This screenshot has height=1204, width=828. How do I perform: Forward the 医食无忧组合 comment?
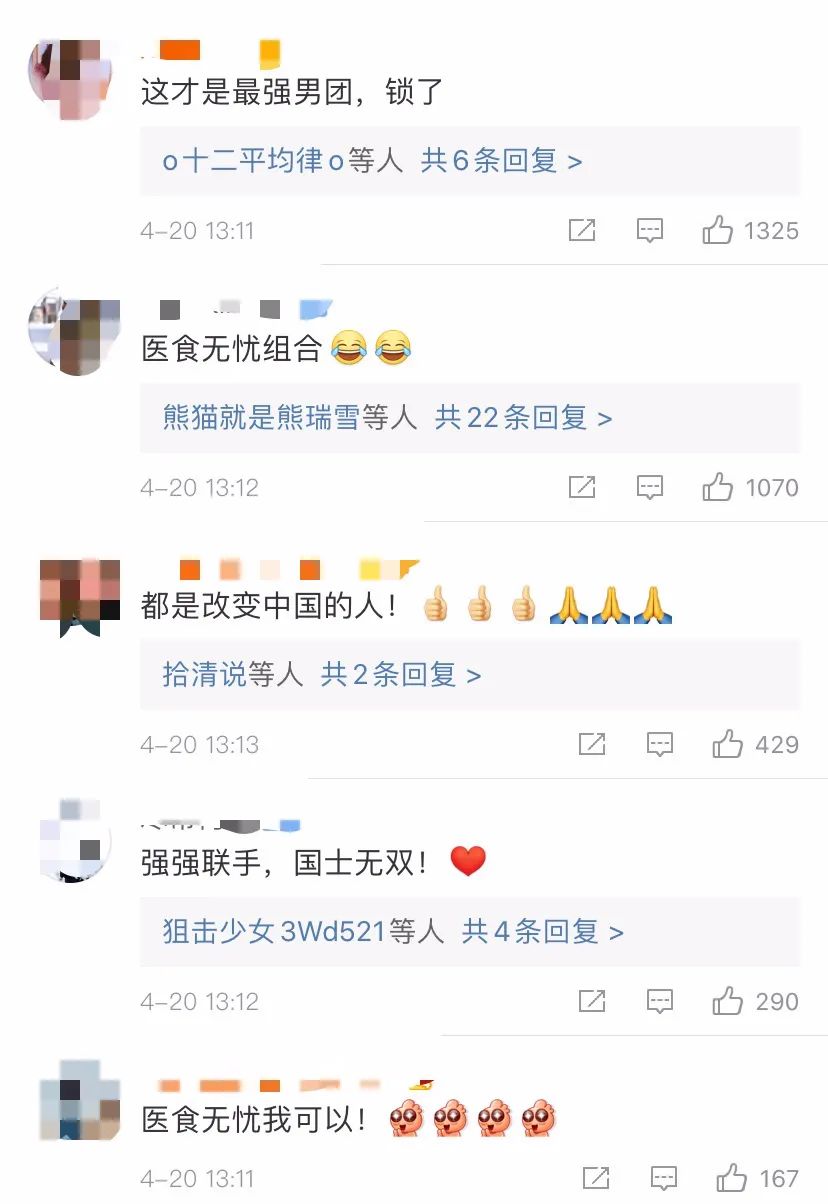(582, 488)
